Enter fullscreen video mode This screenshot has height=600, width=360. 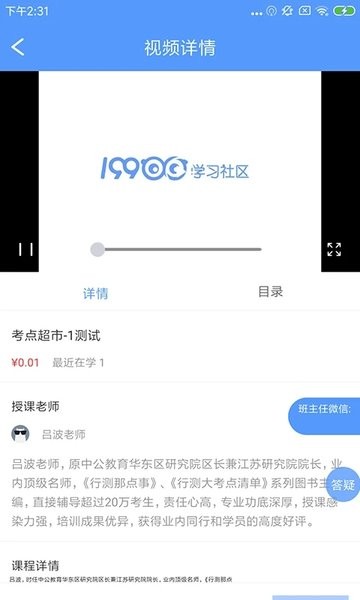tap(334, 249)
